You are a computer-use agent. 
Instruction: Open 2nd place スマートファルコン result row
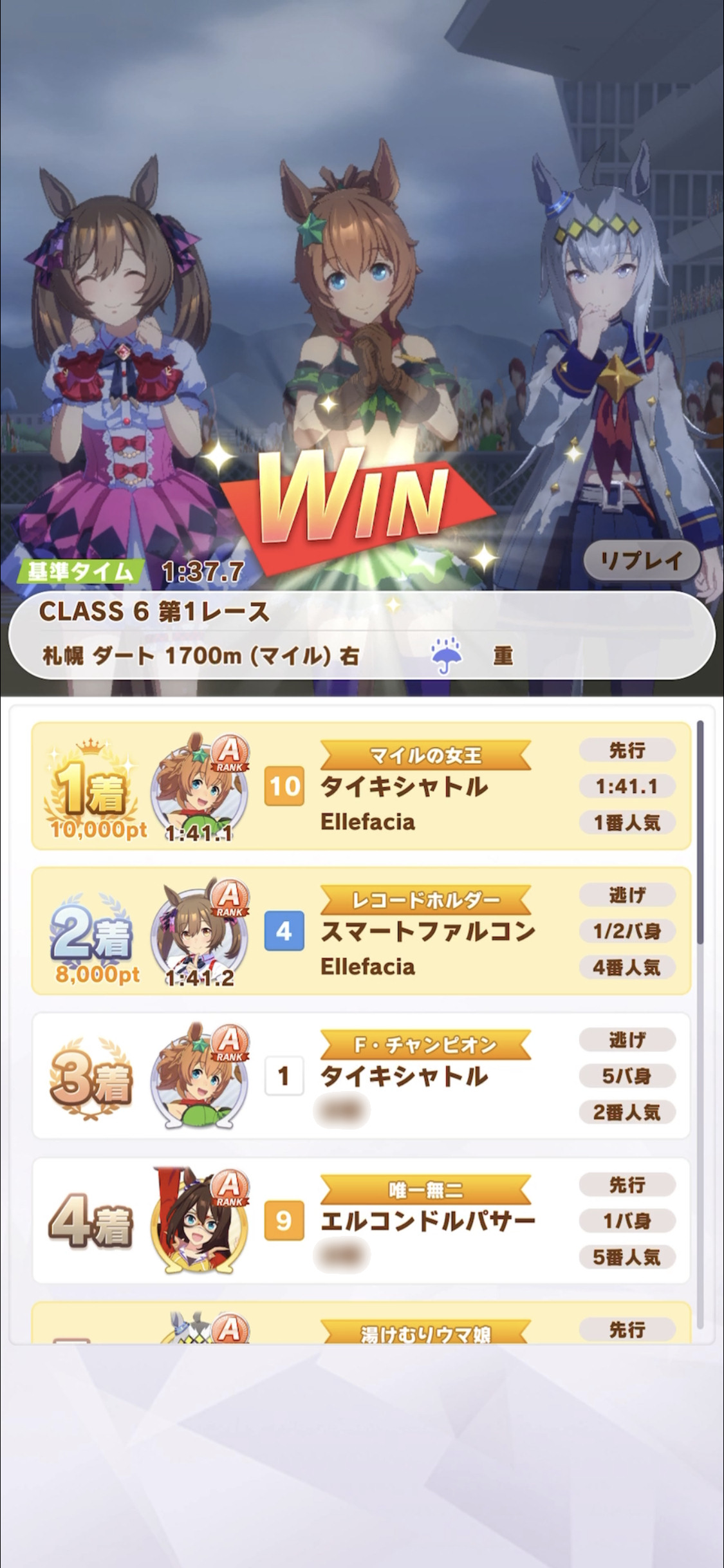(x=361, y=931)
